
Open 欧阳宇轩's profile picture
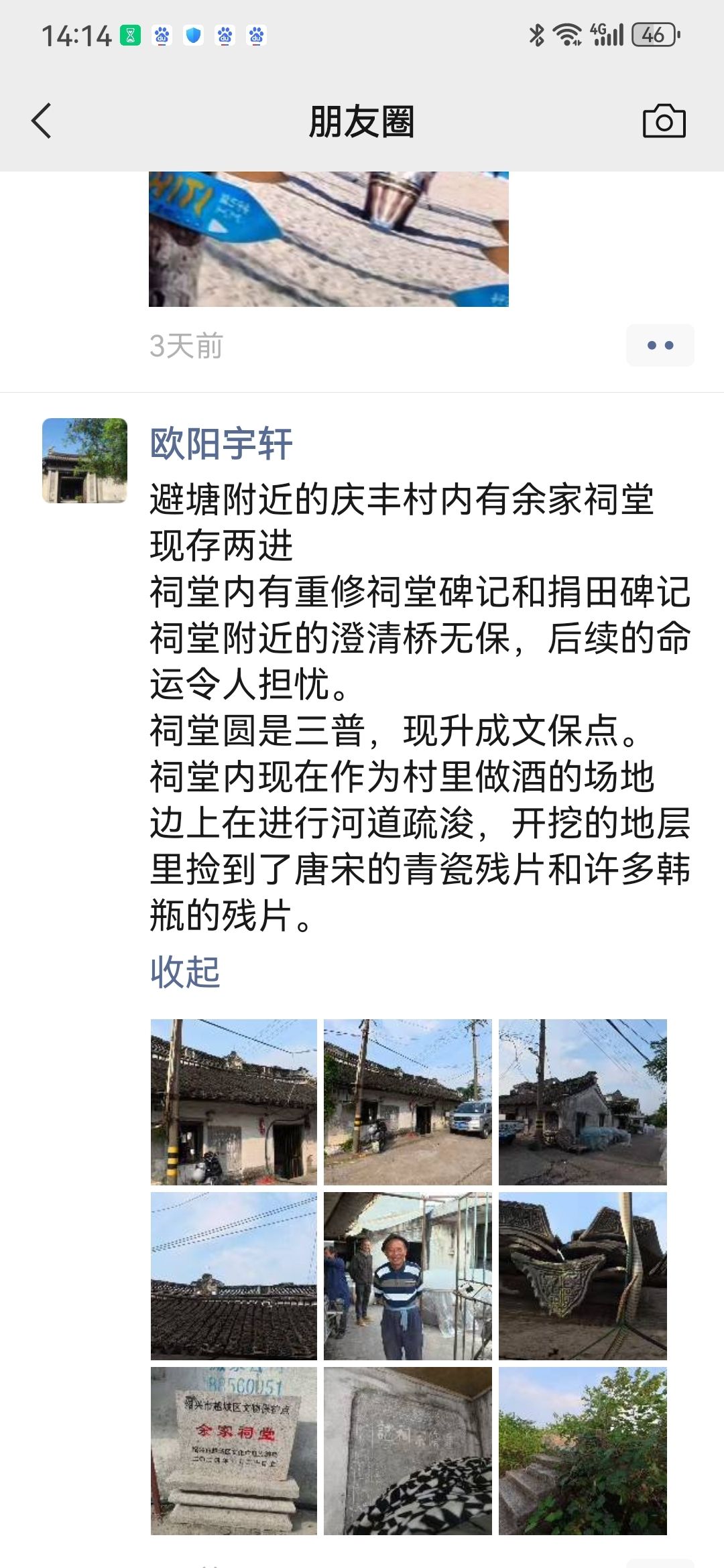pos(84,460)
